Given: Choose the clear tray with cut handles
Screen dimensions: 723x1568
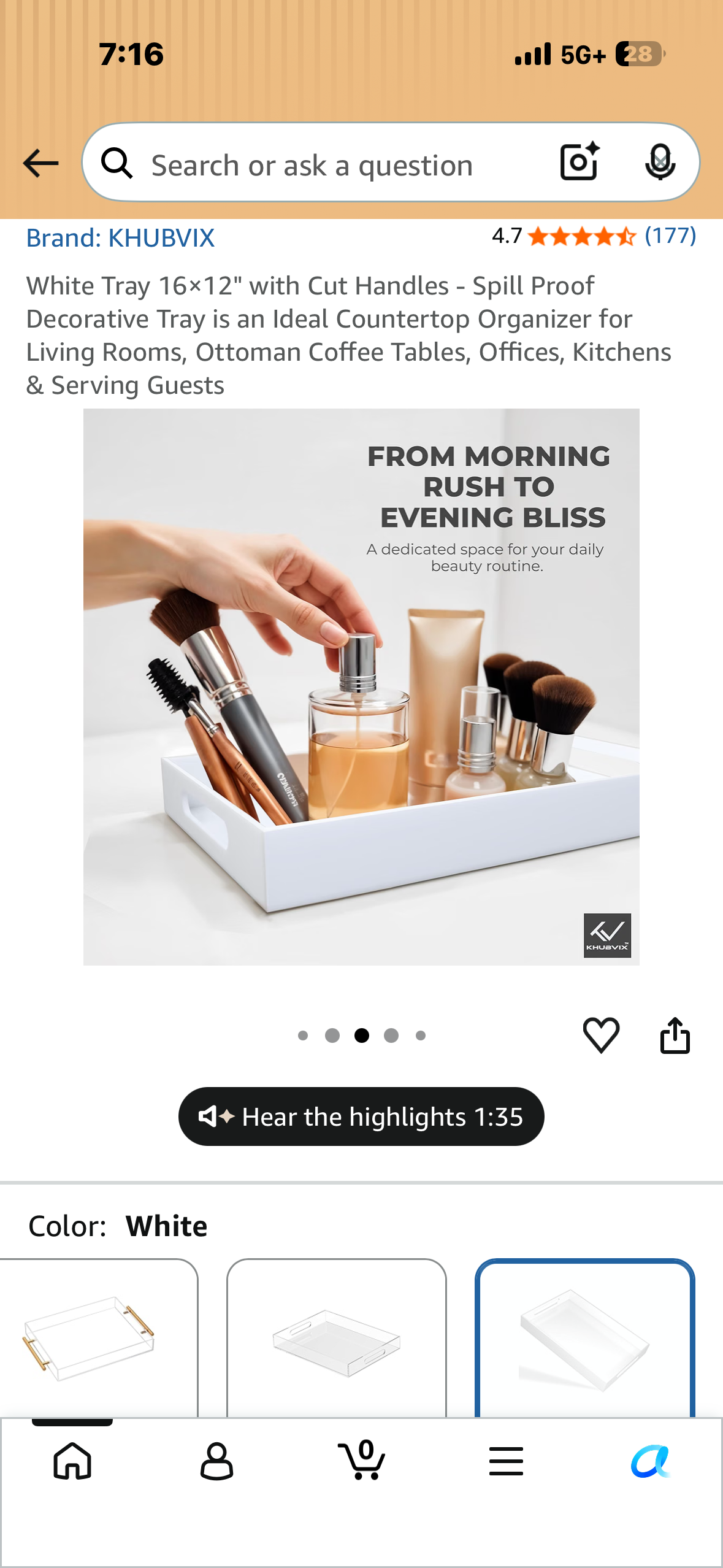Looking at the screenshot, I should 336,1337.
